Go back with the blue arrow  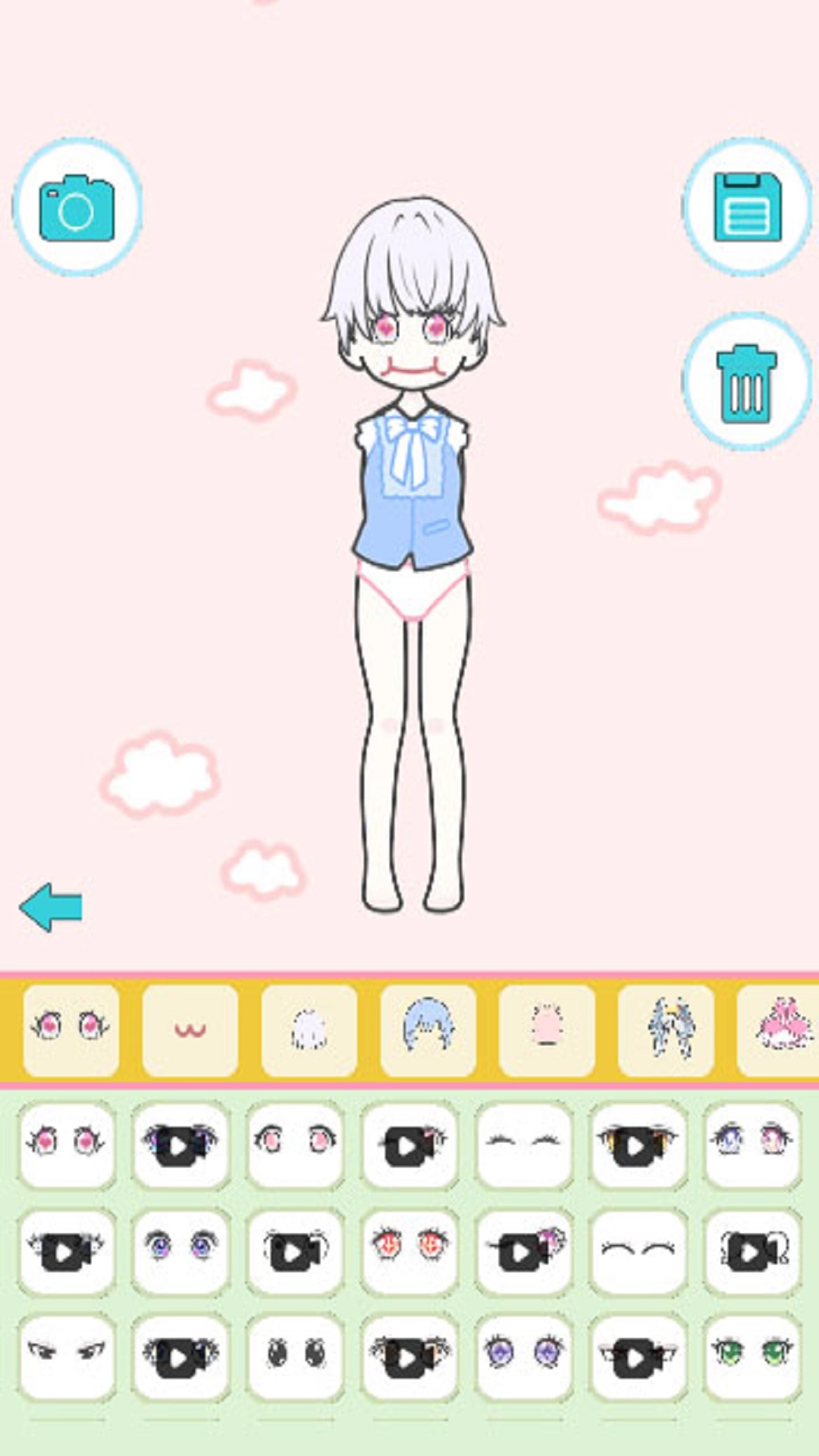click(x=51, y=907)
